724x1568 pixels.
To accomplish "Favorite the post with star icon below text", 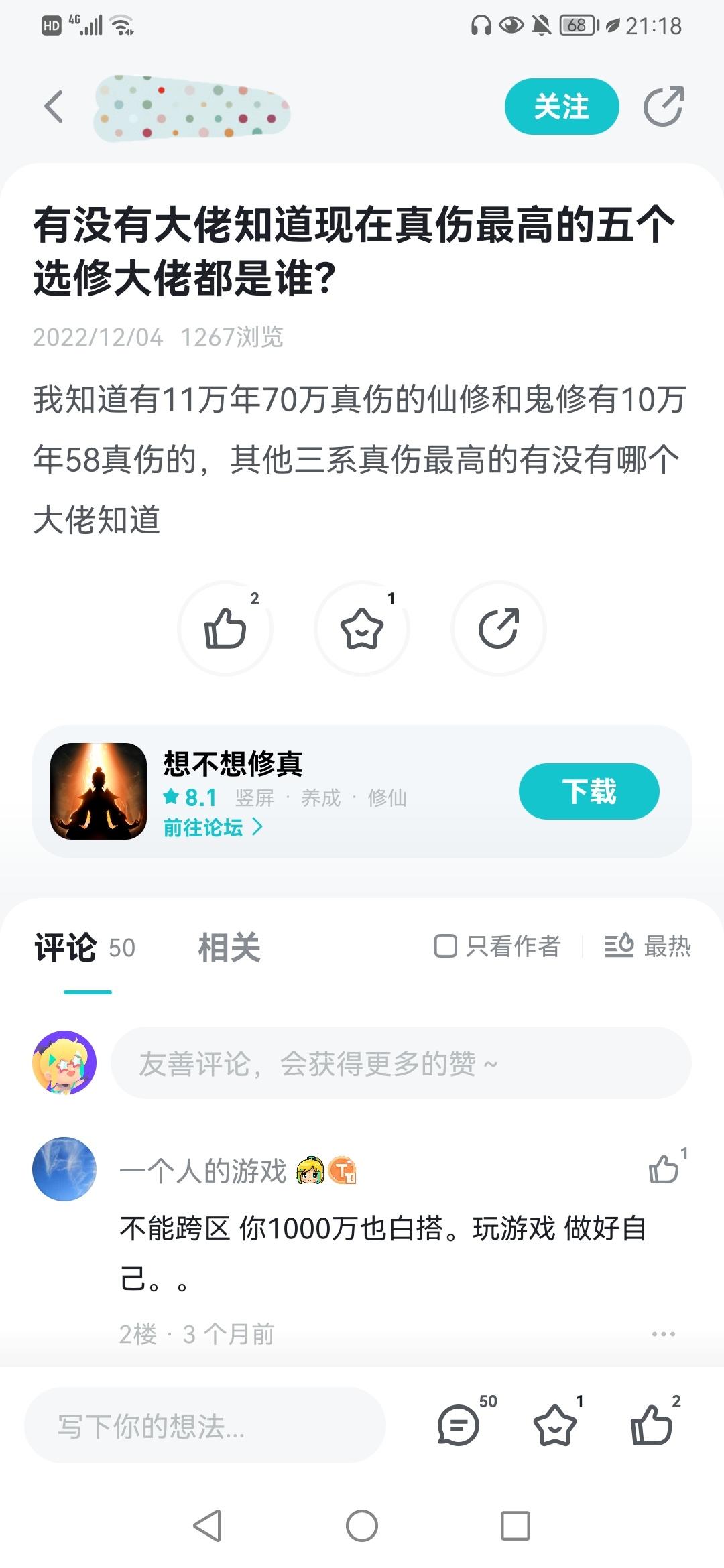I will pyautogui.click(x=362, y=629).
